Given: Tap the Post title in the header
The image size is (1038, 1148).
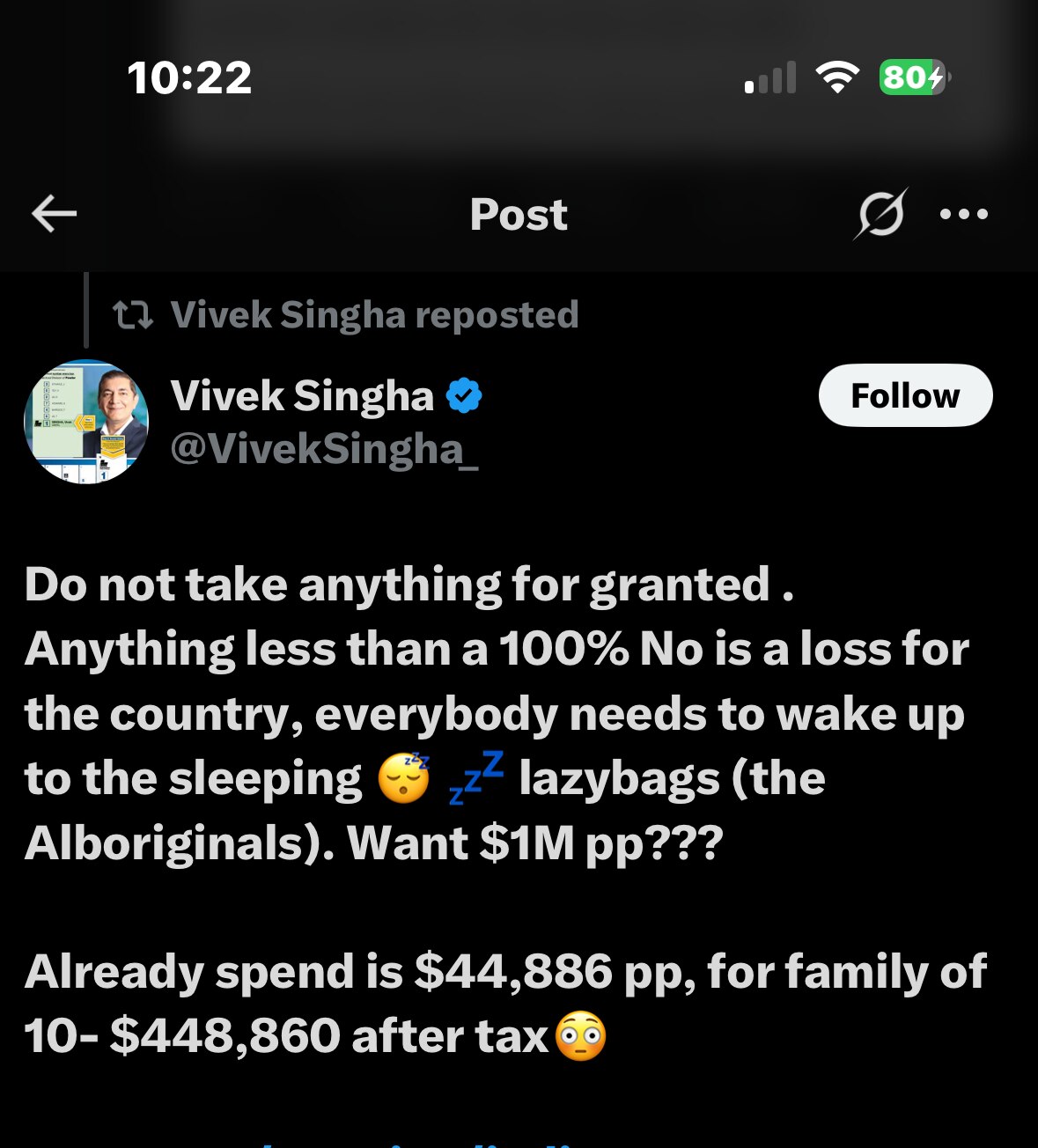Looking at the screenshot, I should 519,215.
